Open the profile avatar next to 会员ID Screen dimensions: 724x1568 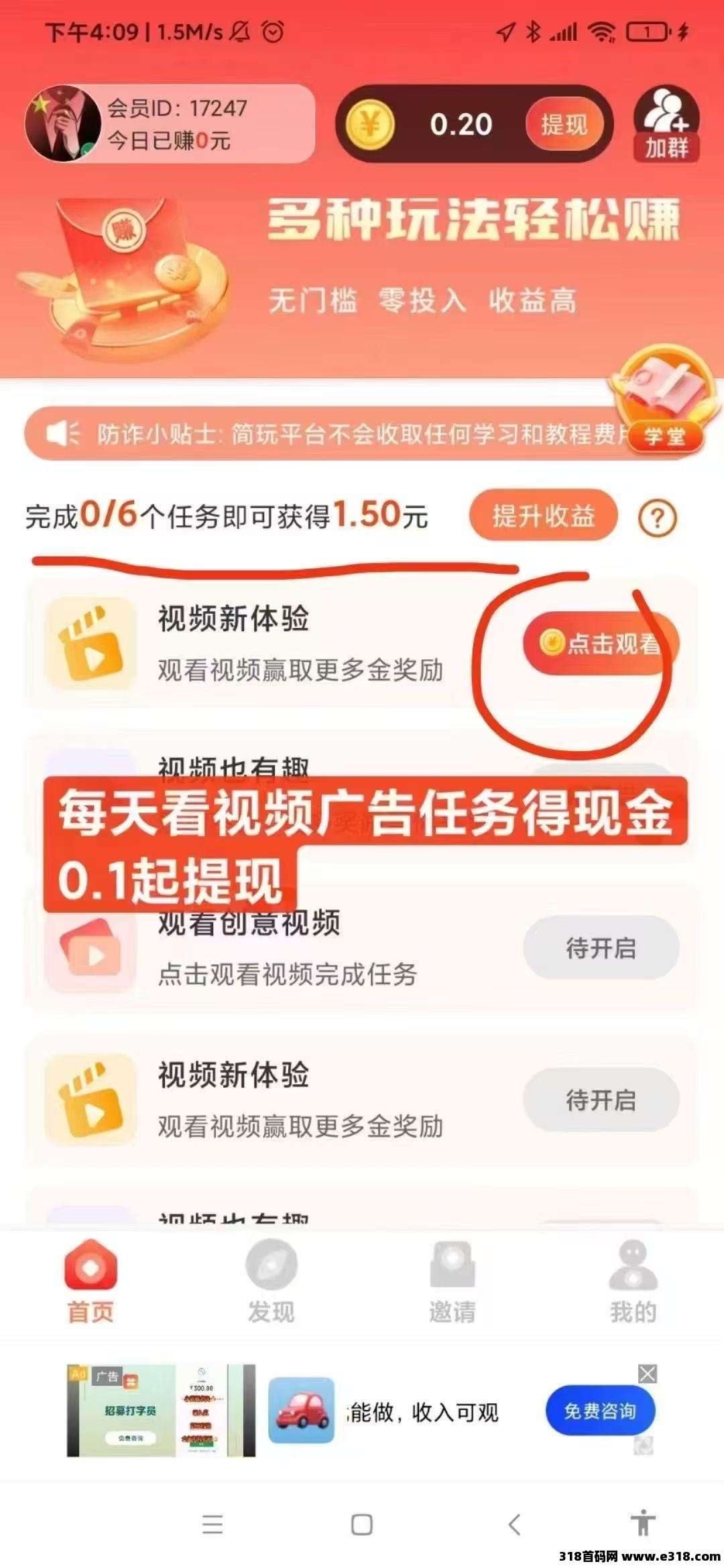click(x=63, y=124)
